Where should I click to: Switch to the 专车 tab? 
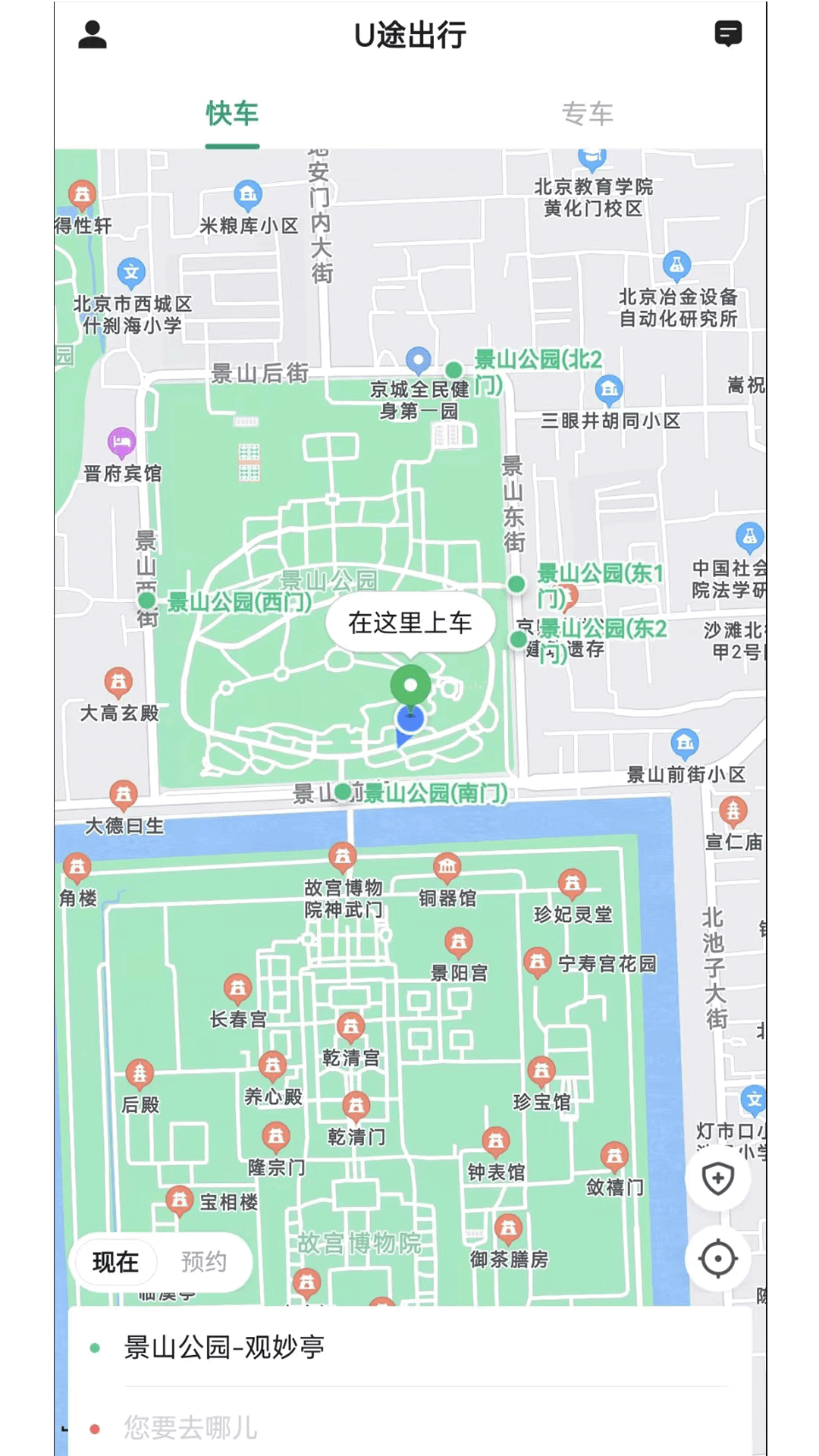pyautogui.click(x=588, y=114)
